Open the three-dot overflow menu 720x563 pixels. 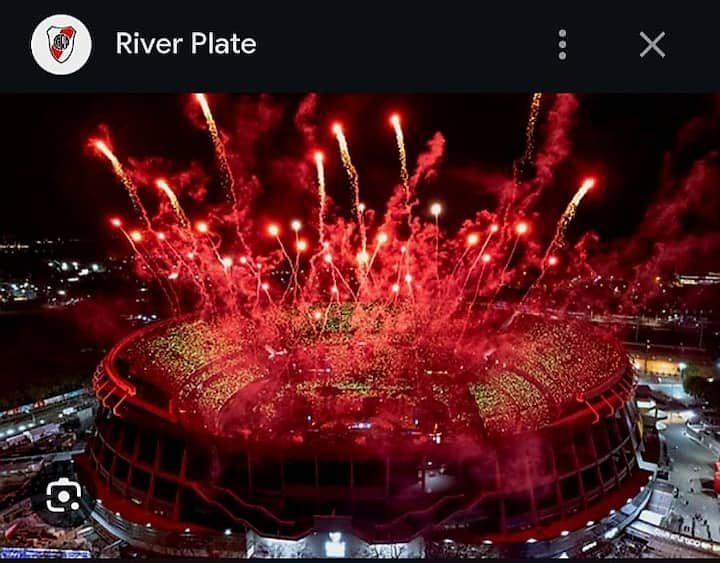562,44
